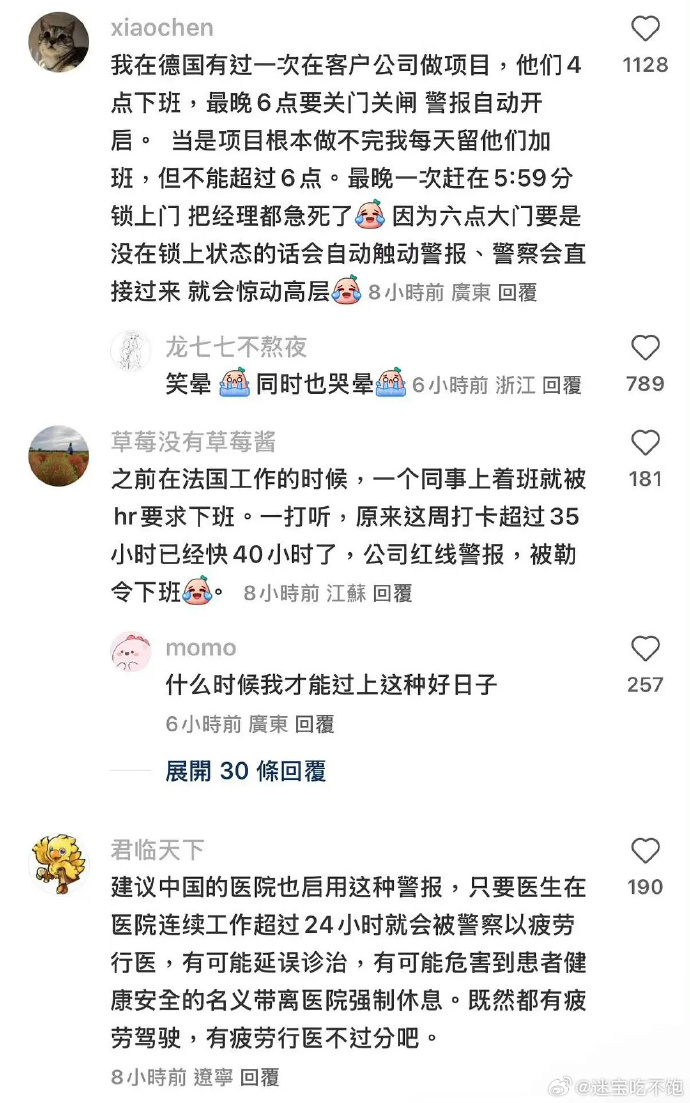Viewport: 690px width, 1103px height.
Task: Like xiaochen's comment about Germany
Action: [645, 29]
